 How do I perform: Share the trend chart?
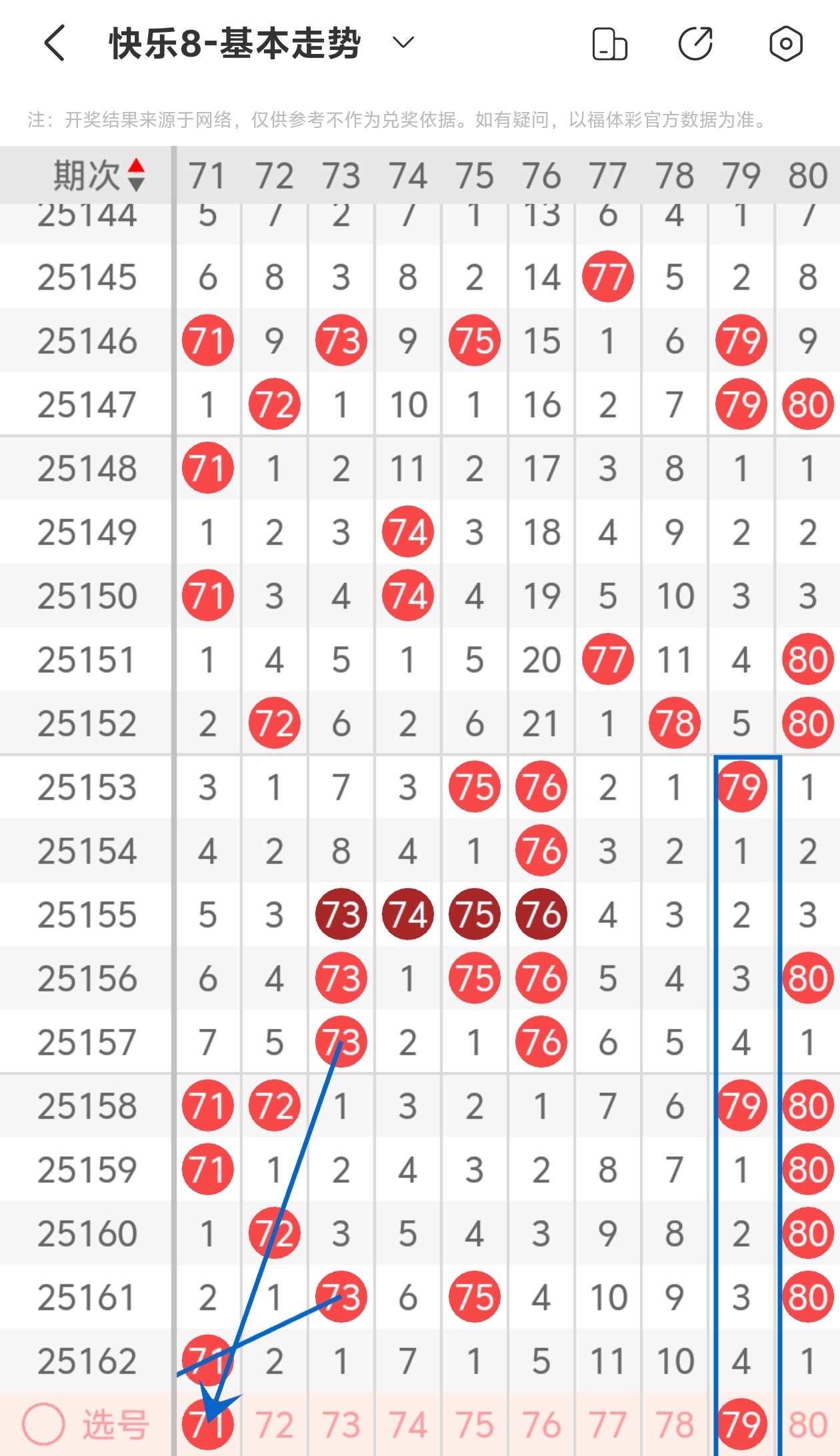pos(696,44)
